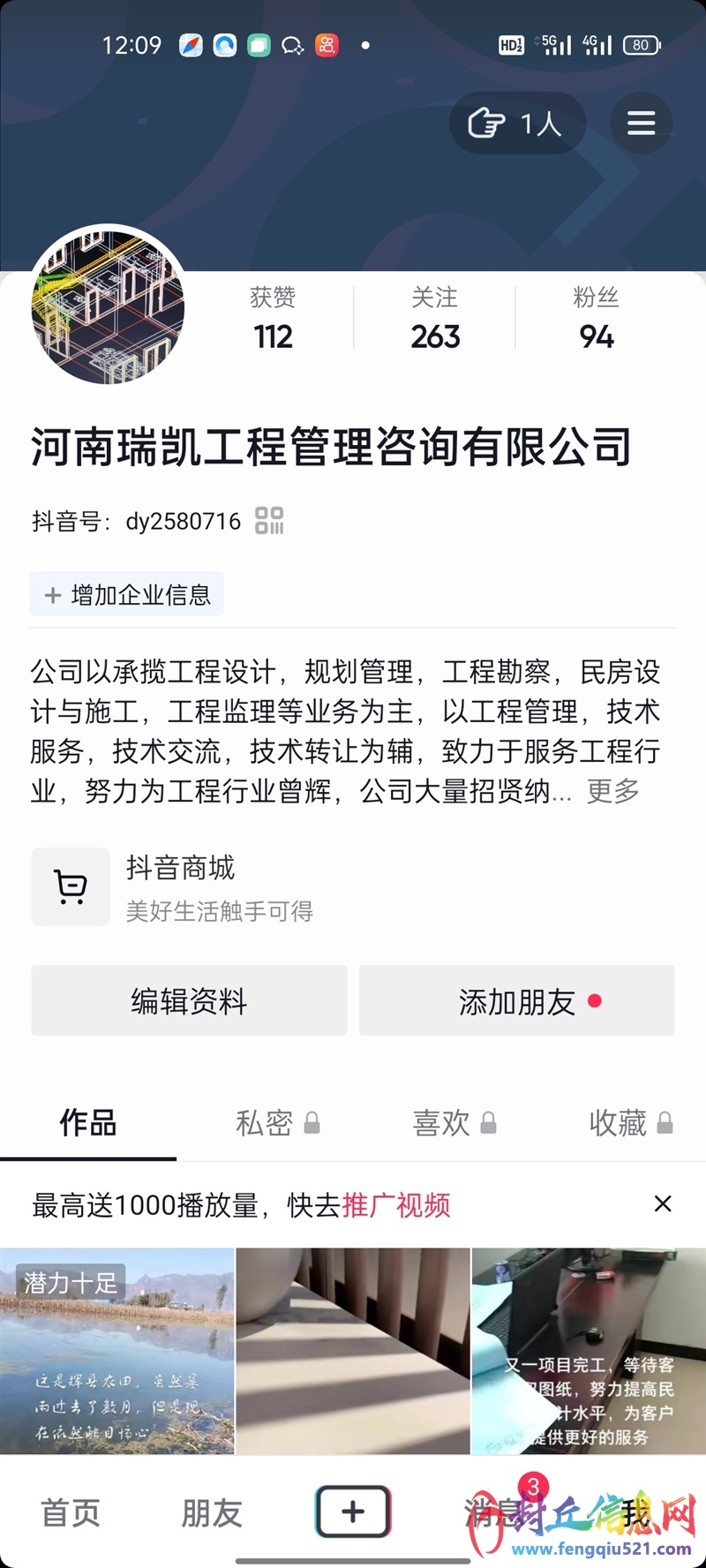The height and width of the screenshot is (1568, 706).
Task: Tap the plus create button
Action: 353,1511
